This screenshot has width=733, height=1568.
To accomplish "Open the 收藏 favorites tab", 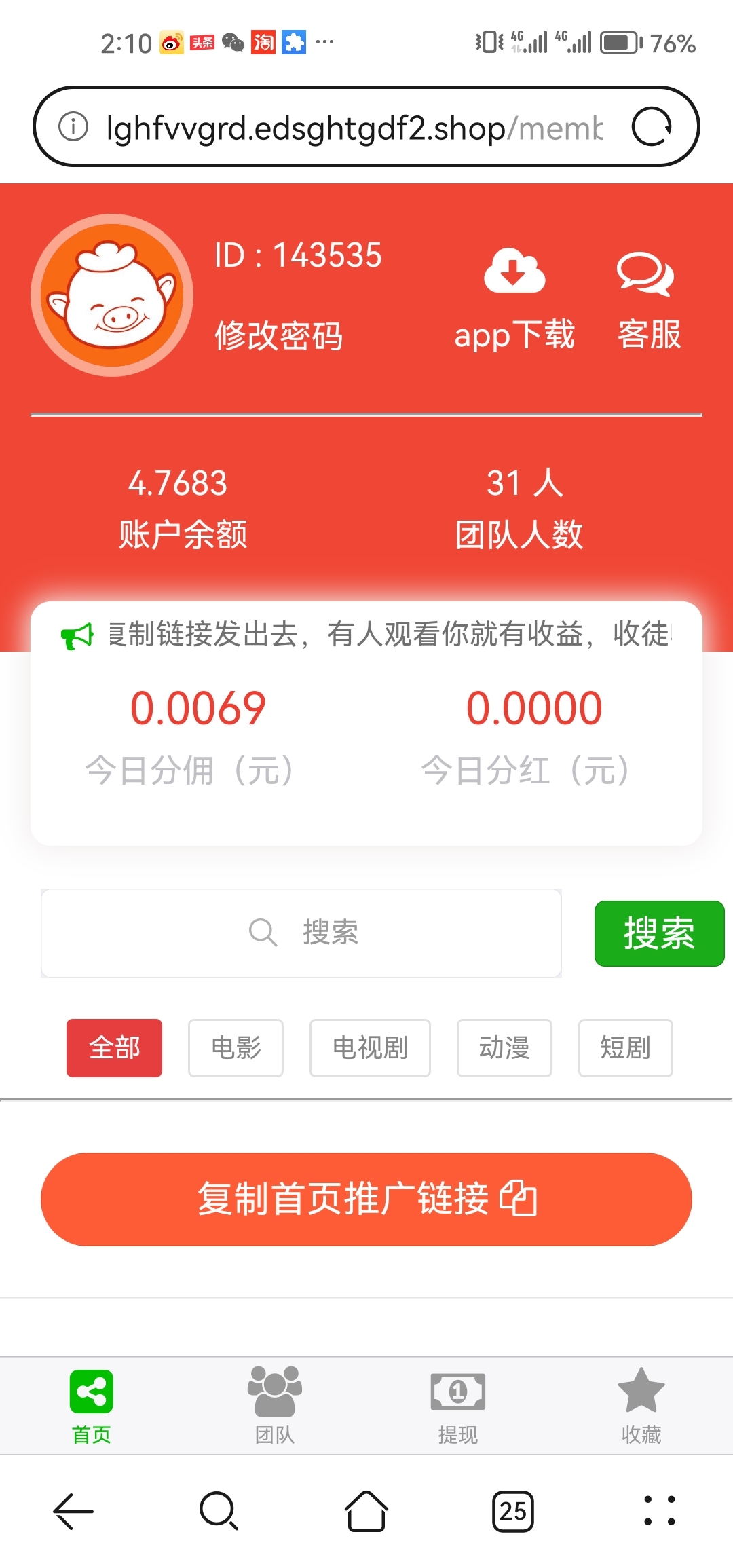I will [641, 1405].
